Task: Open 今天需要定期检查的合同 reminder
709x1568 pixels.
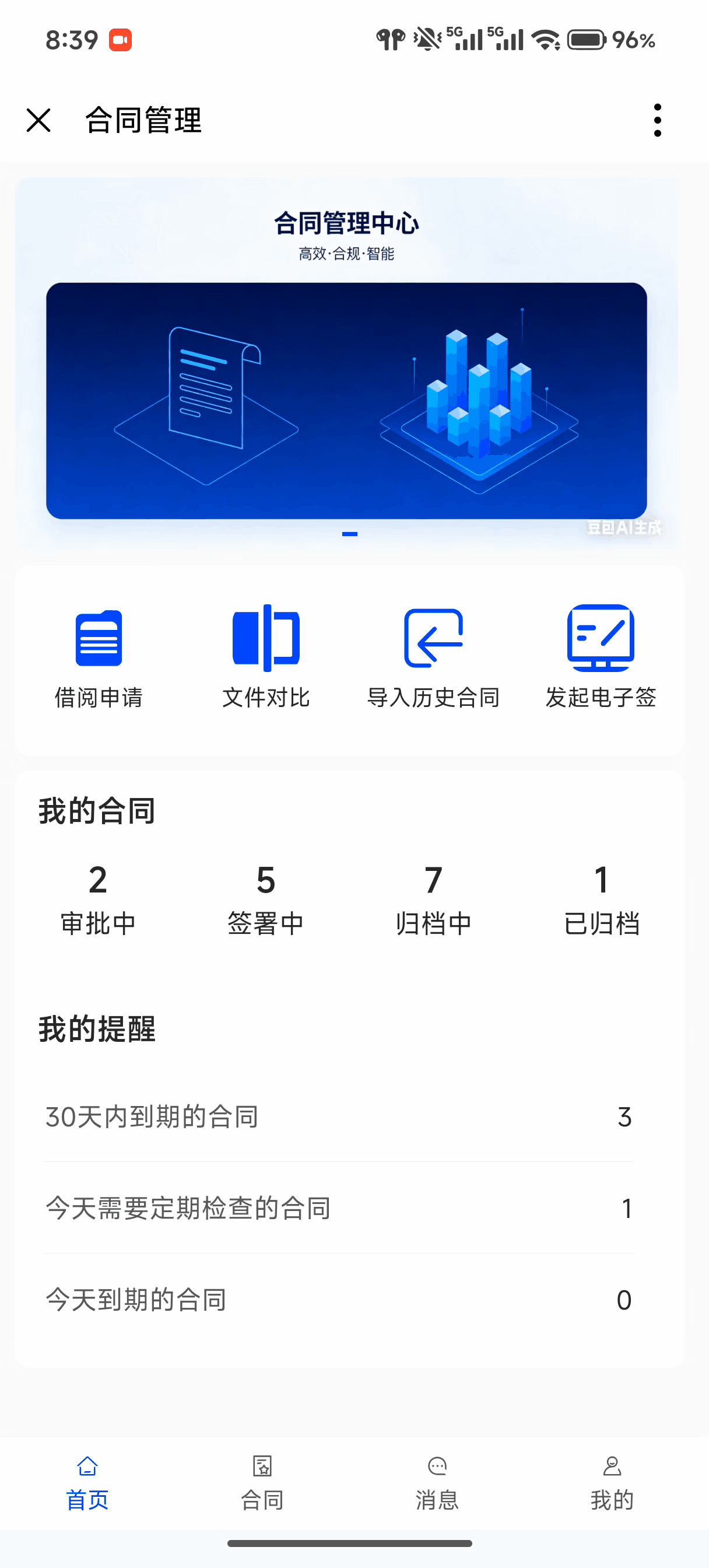Action: point(339,1208)
